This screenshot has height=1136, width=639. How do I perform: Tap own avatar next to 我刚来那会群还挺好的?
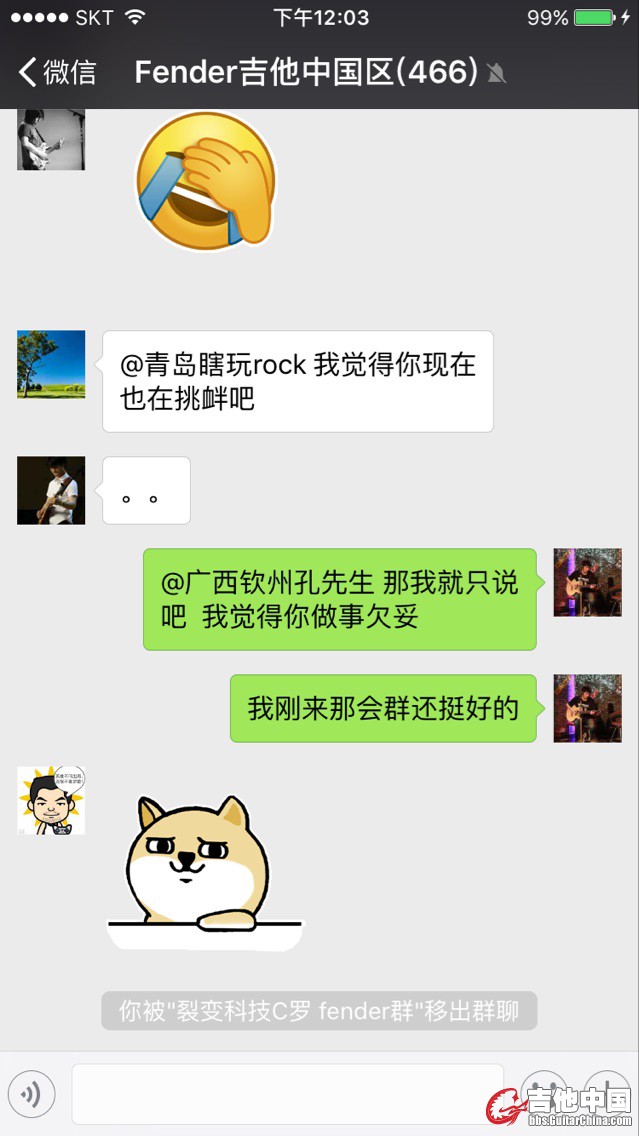pyautogui.click(x=588, y=709)
